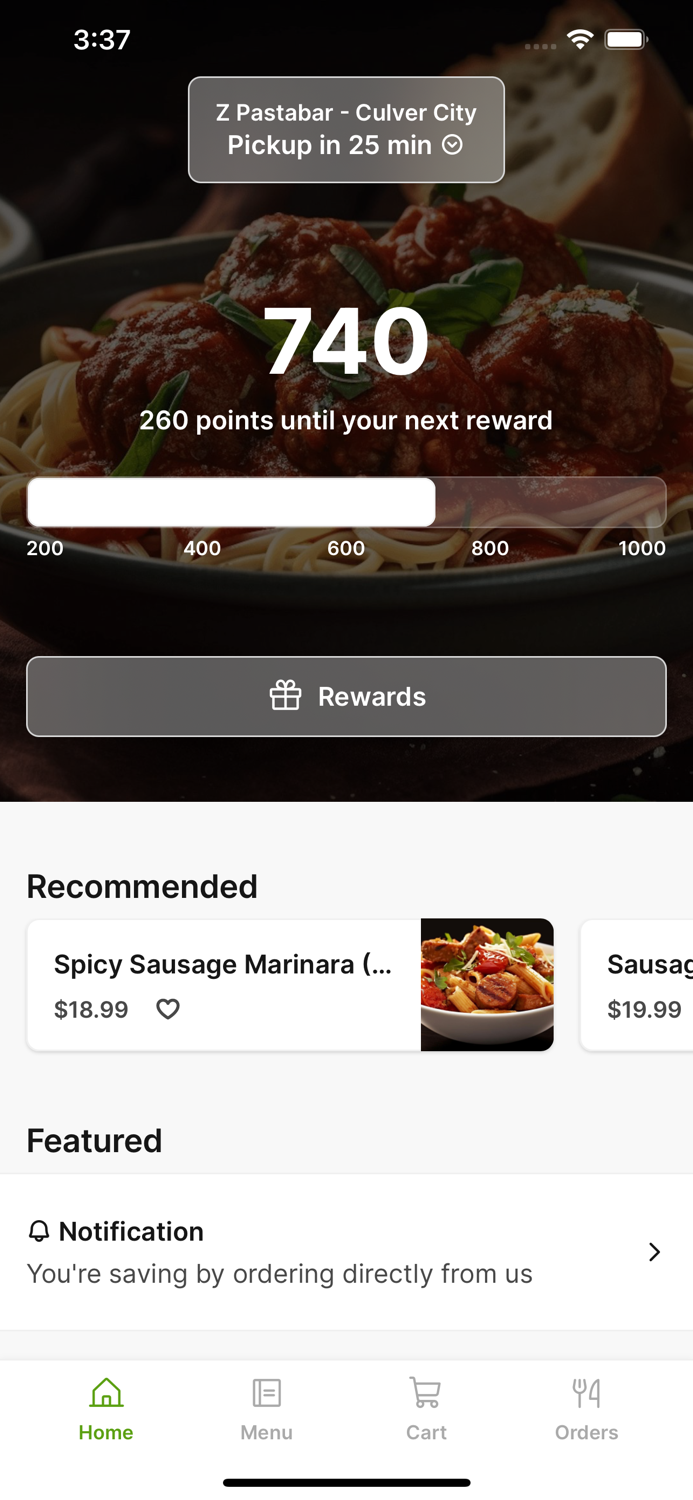Favorite the Spicy Sausage Marinara dish
The height and width of the screenshot is (1500, 693).
(x=168, y=1009)
